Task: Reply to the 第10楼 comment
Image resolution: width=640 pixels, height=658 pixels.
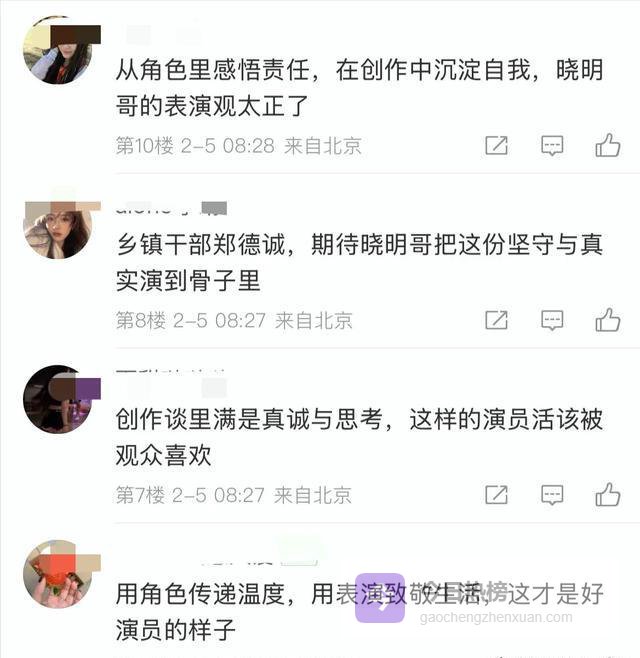Action: click(552, 146)
